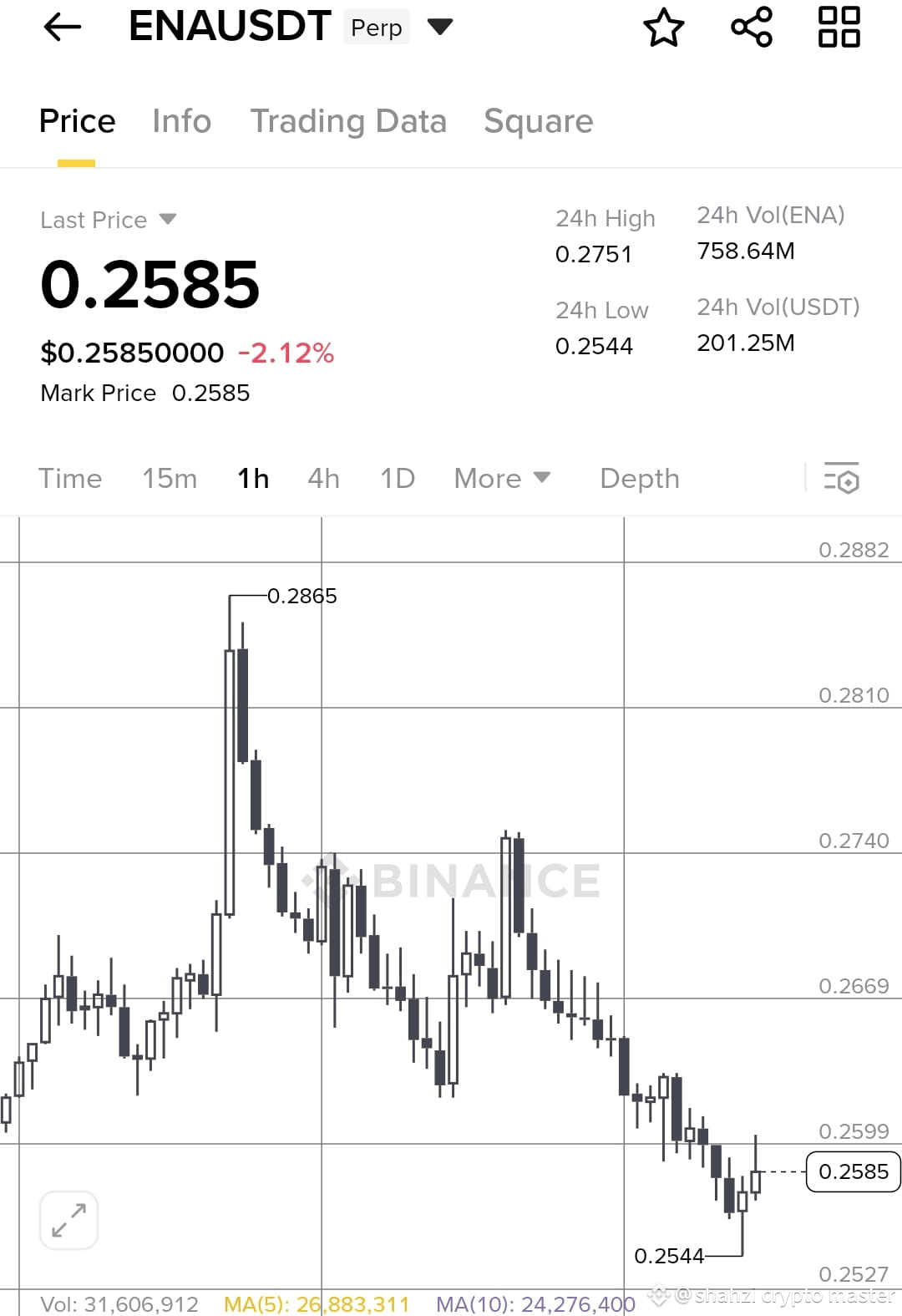902x1316 pixels.
Task: Select the Depth view option
Action: [639, 479]
